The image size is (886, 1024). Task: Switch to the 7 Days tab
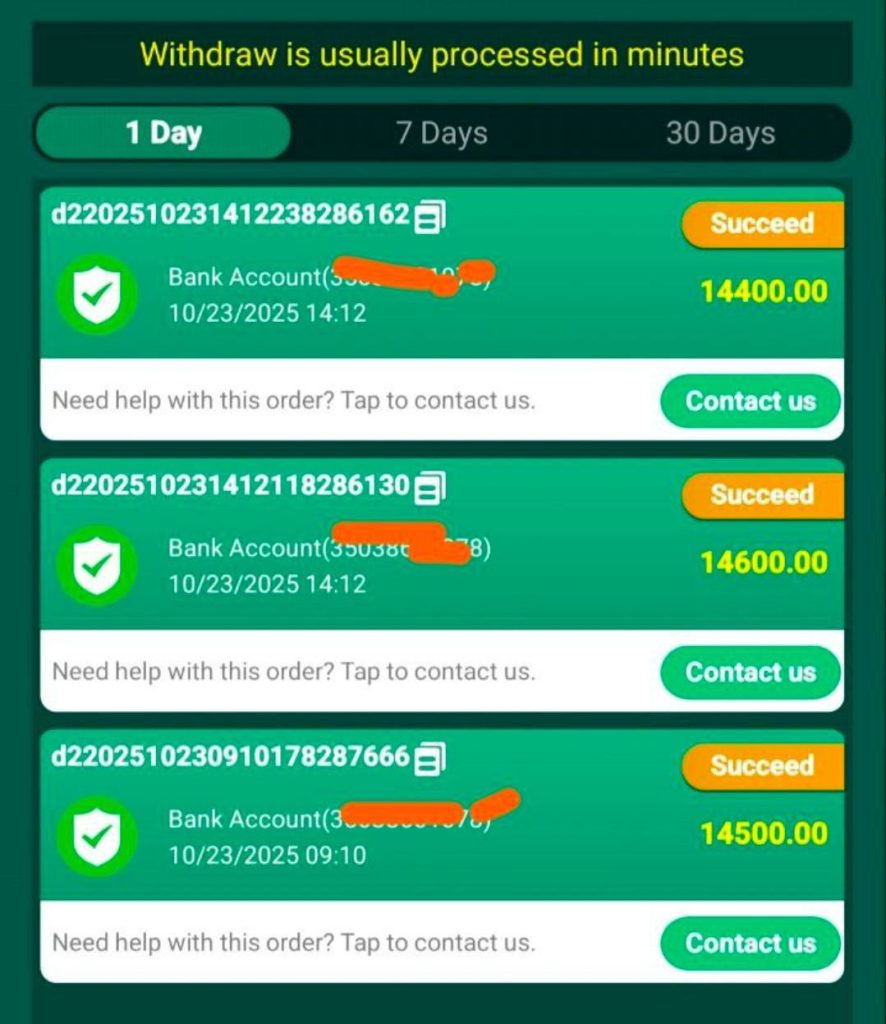(442, 133)
